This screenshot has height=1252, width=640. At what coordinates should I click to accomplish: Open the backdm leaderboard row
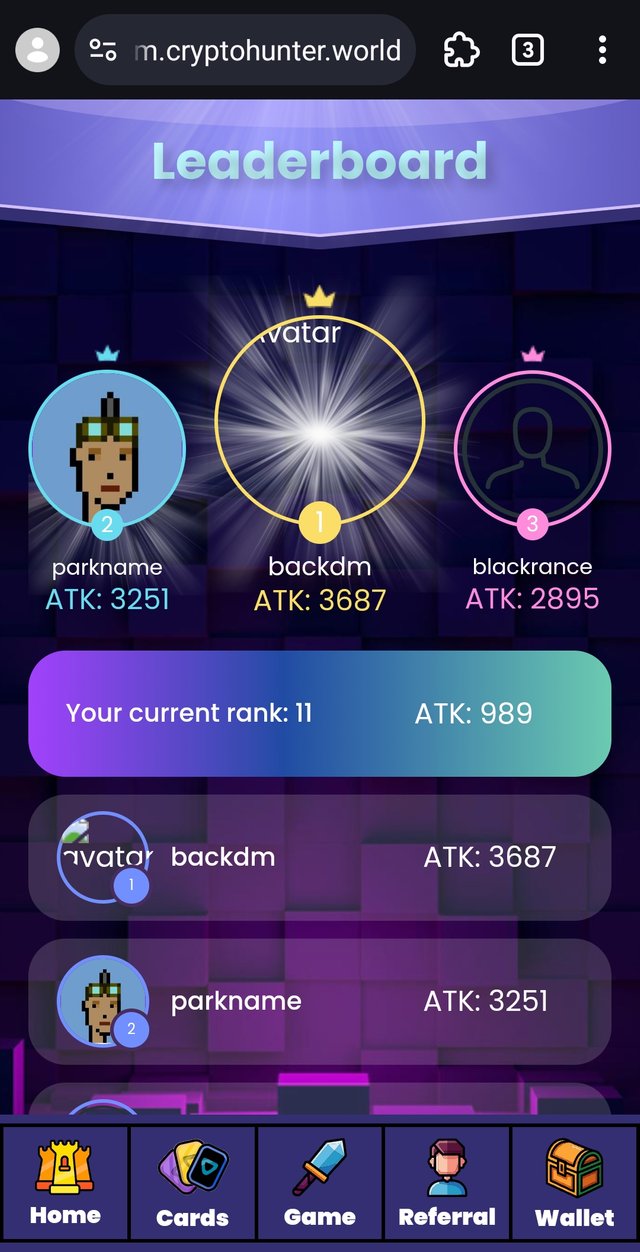point(319,857)
